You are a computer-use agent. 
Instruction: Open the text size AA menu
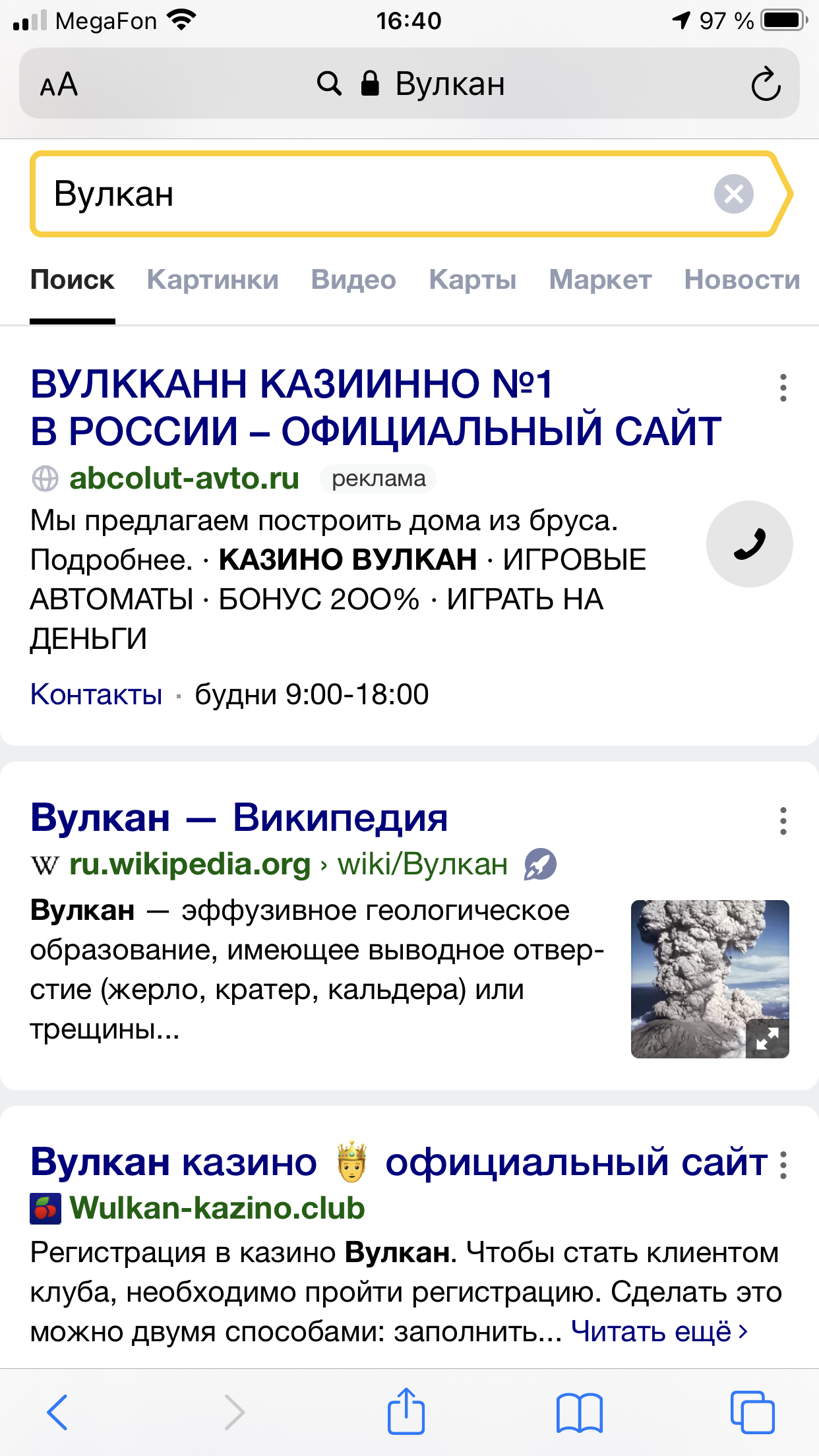point(59,84)
